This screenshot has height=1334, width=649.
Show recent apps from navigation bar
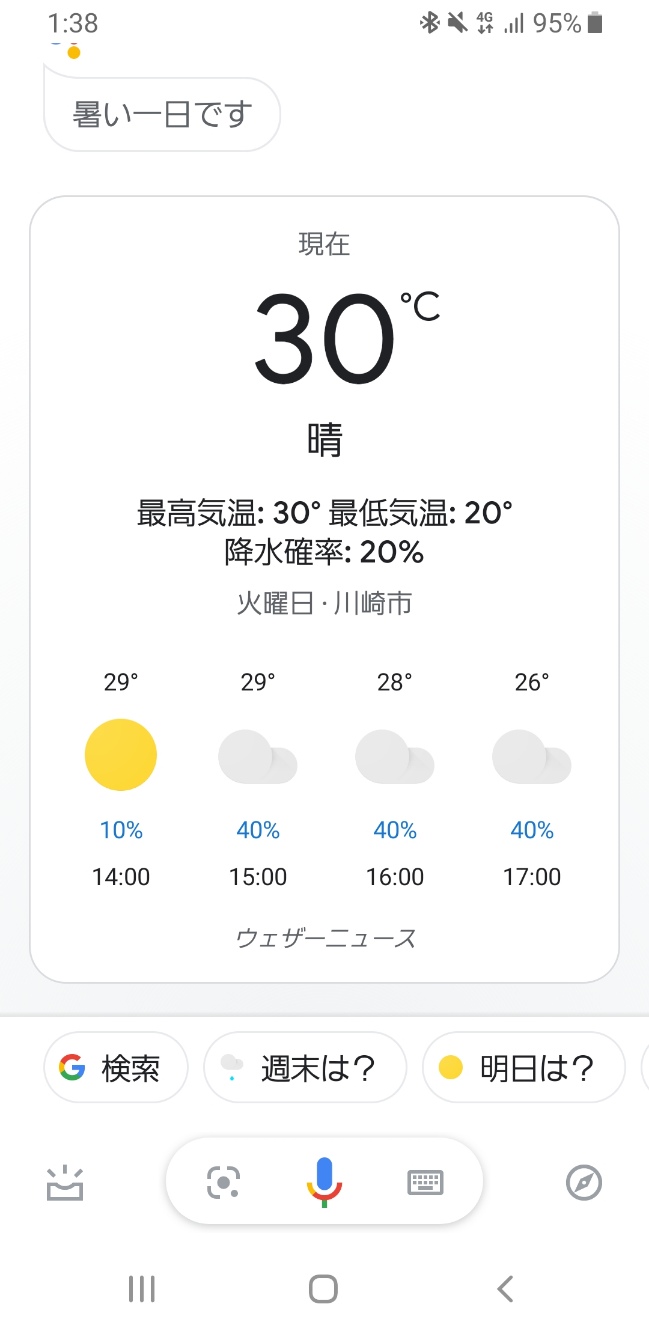(x=142, y=1289)
